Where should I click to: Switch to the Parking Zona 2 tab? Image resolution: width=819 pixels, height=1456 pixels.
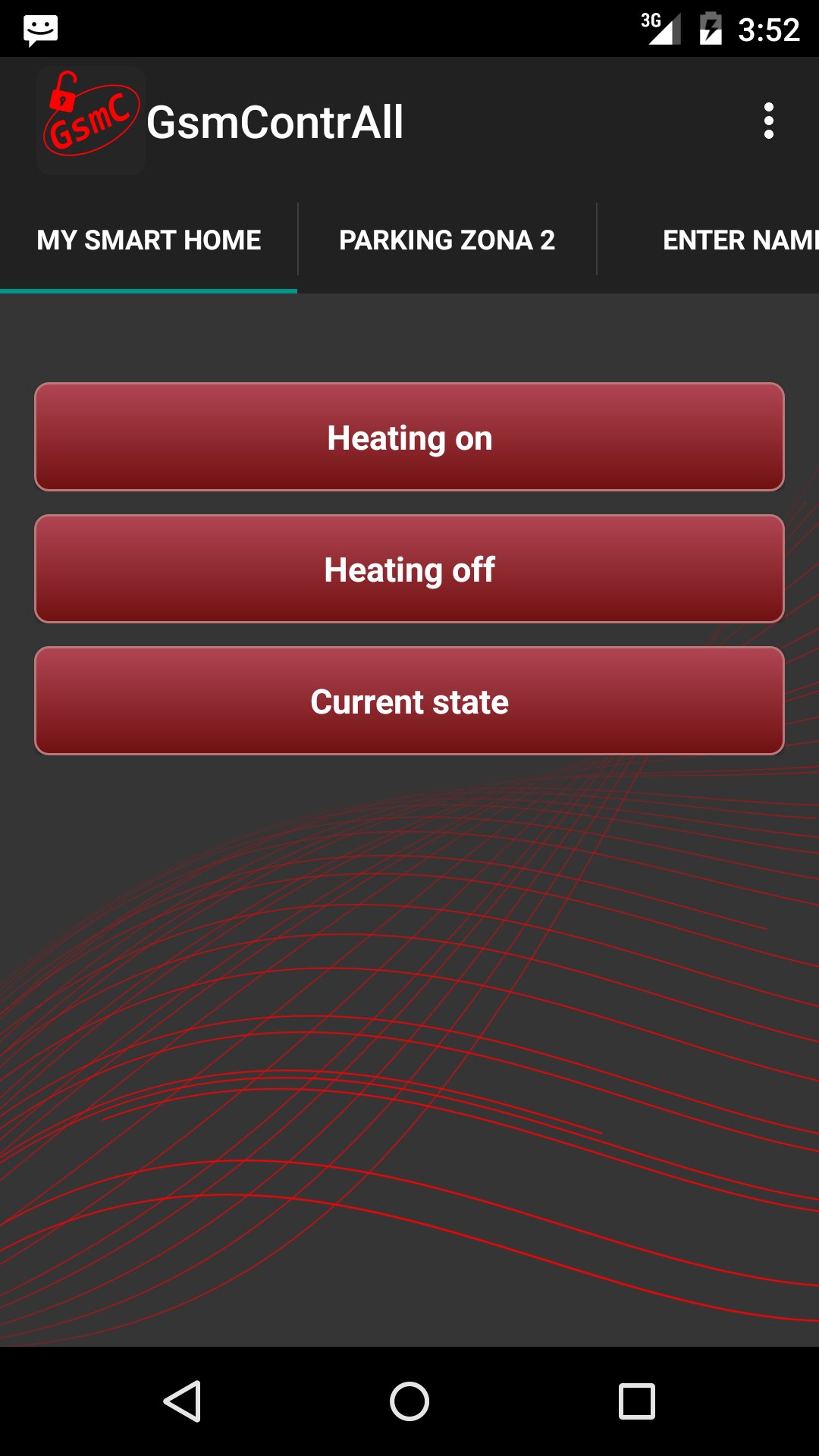[x=447, y=240]
